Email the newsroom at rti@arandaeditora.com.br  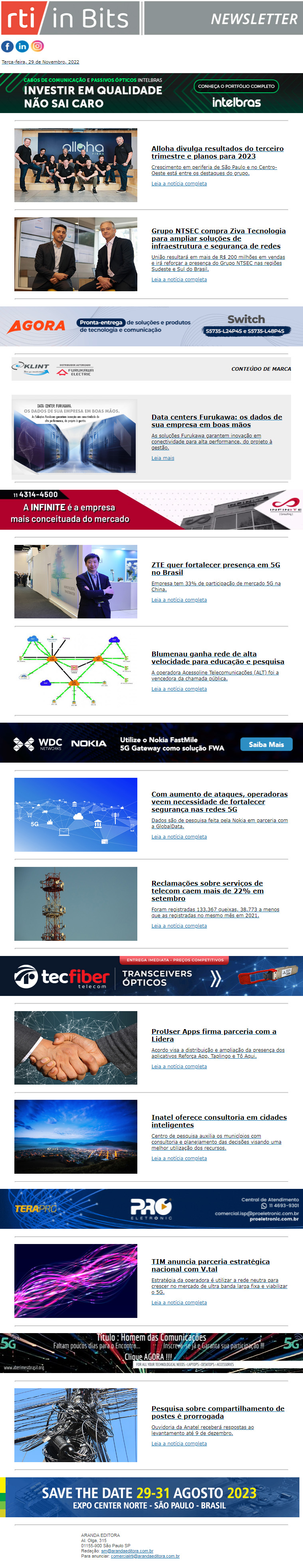(127, 1551)
